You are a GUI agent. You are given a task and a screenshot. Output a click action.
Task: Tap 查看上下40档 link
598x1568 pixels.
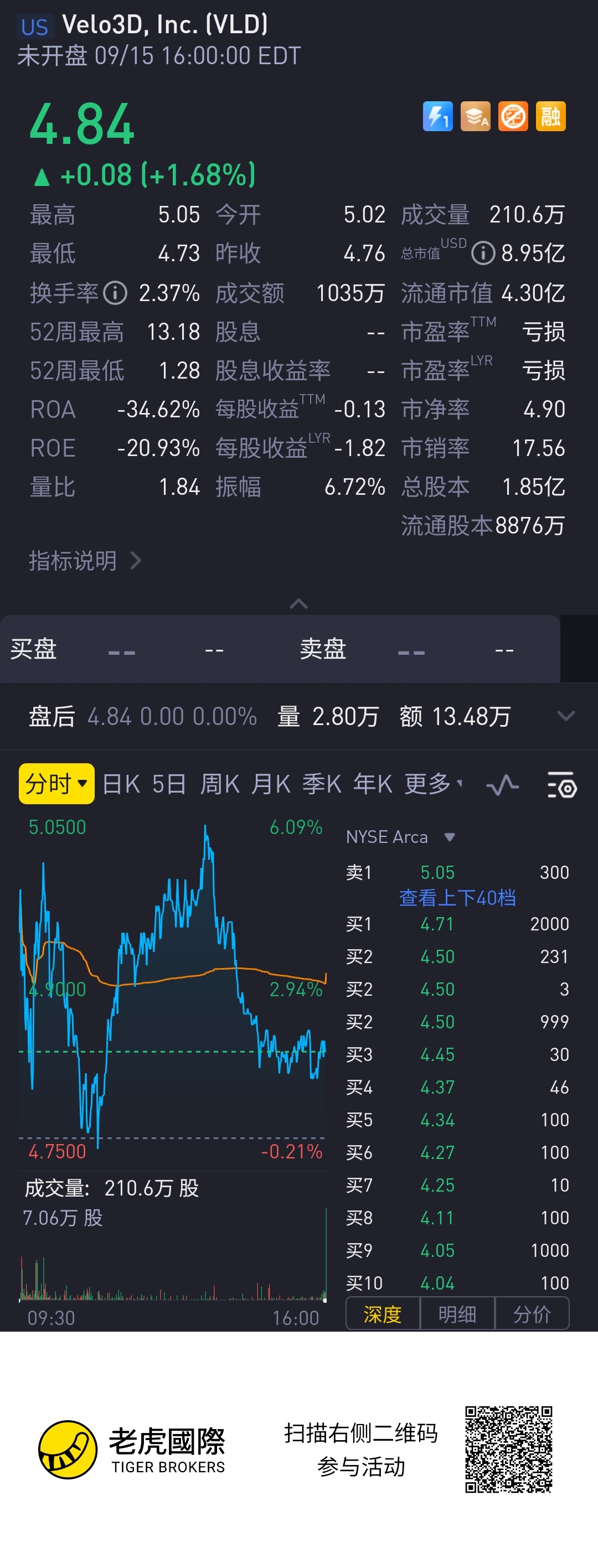click(457, 897)
